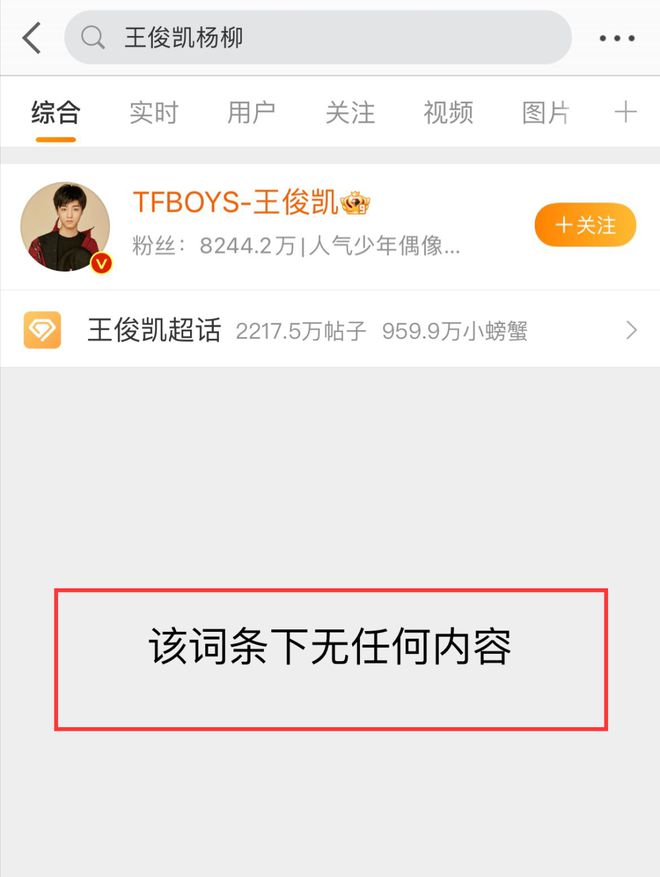The width and height of the screenshot is (660, 877).
Task: Switch to the 关注 tab
Action: (x=349, y=112)
